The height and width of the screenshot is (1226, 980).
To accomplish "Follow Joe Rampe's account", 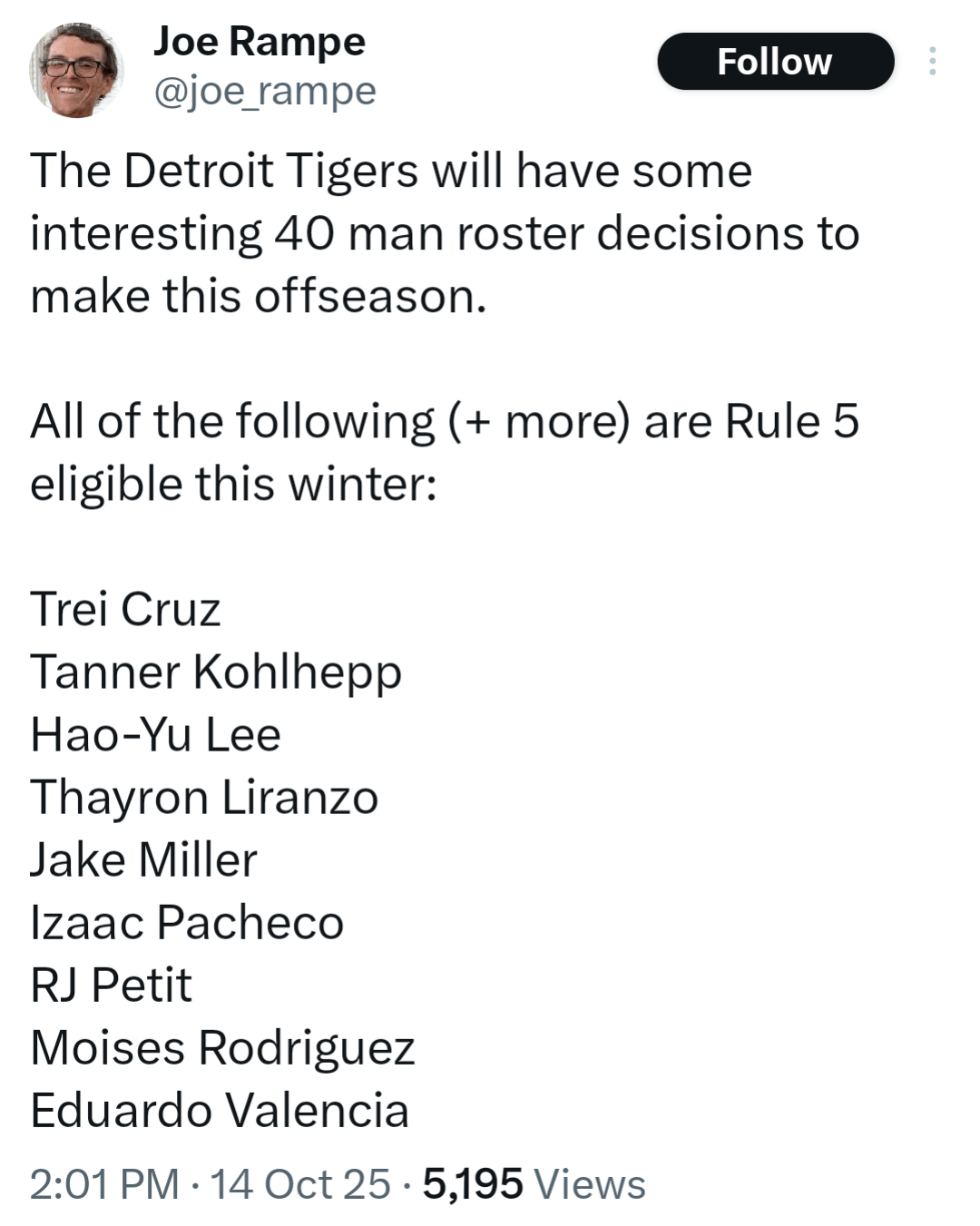I will [775, 62].
